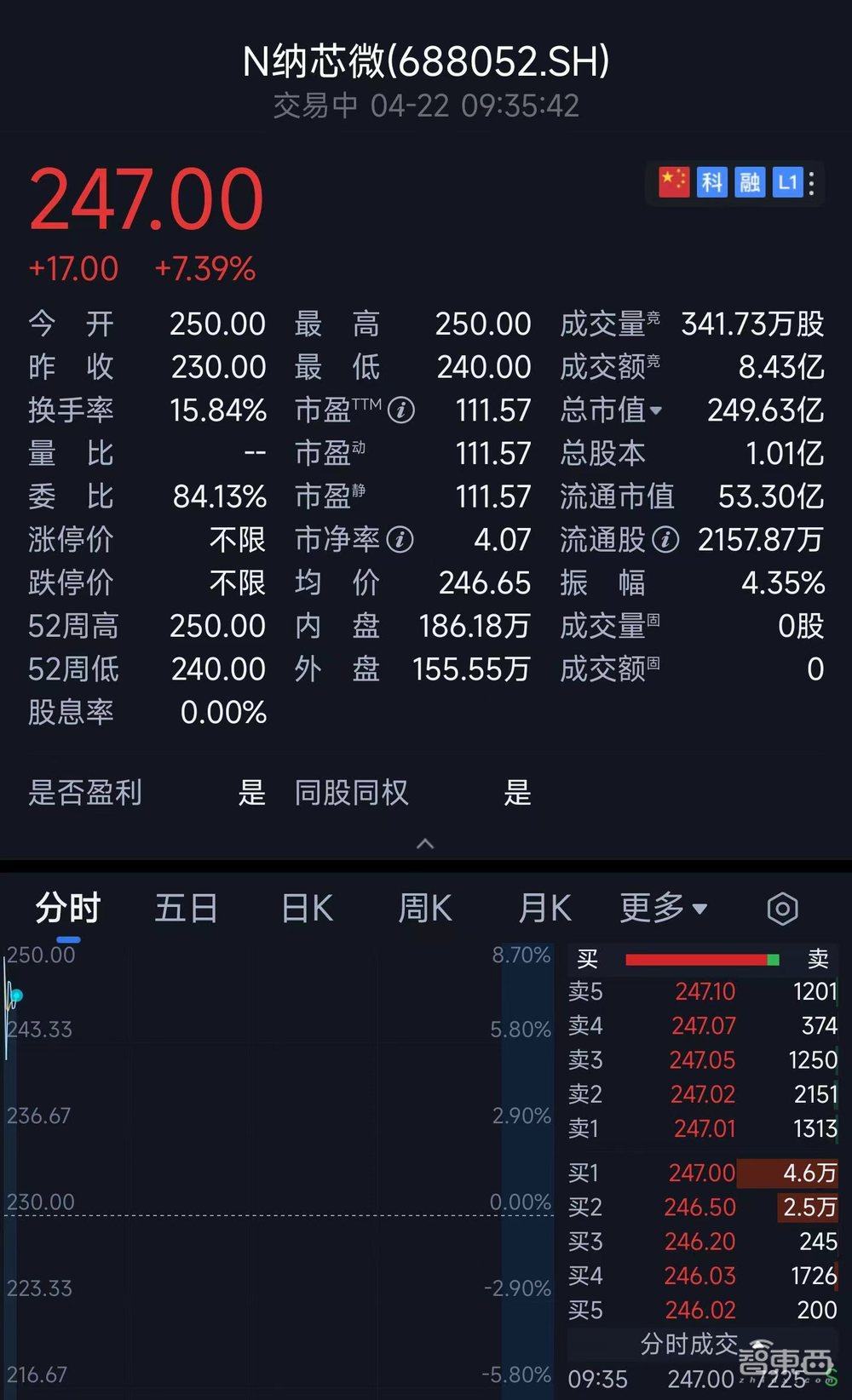The image size is (852, 1400).
Task: Open the three-dot more options menu
Action: click(809, 182)
